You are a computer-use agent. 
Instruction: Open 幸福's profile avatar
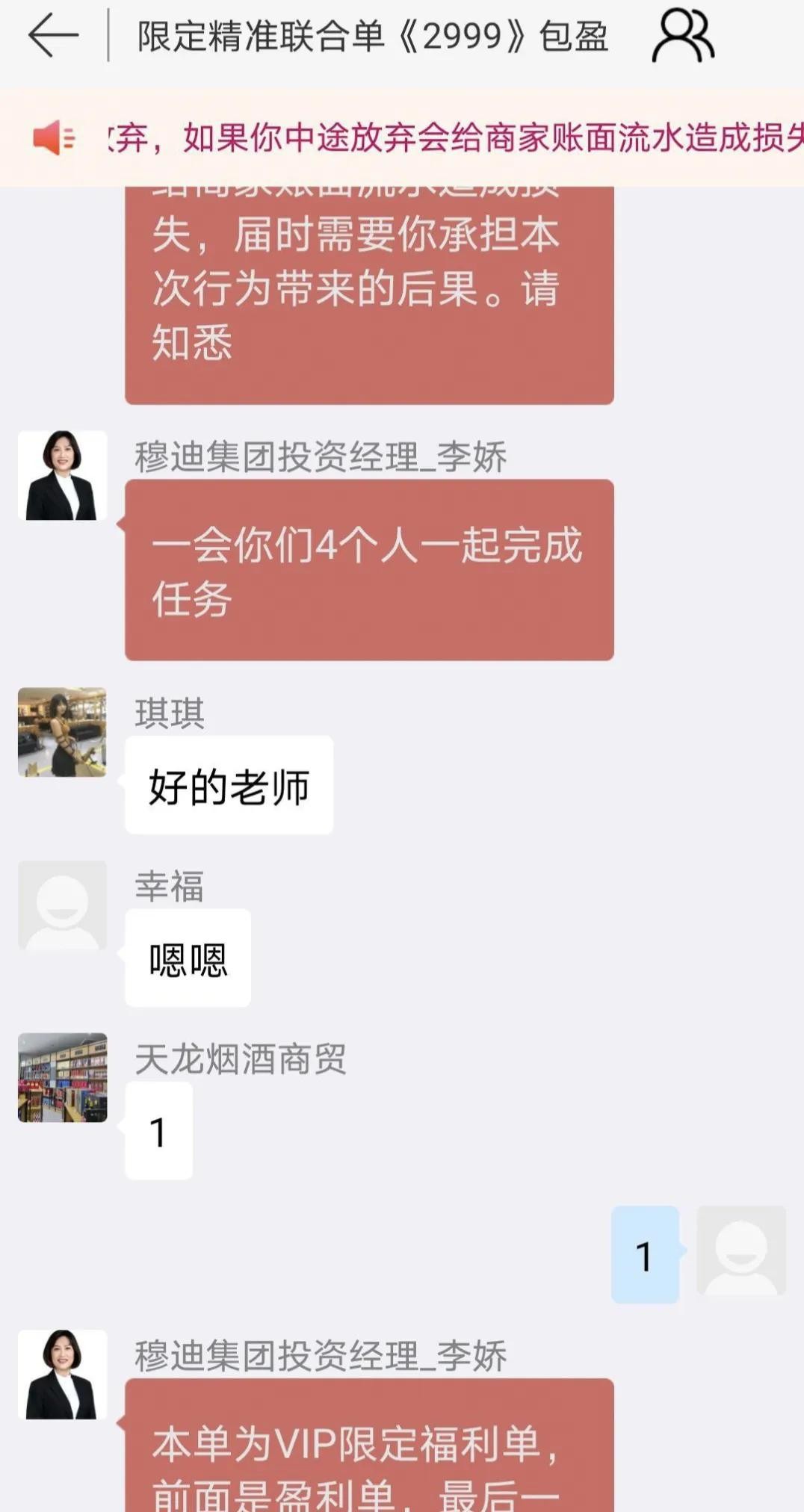tap(62, 905)
